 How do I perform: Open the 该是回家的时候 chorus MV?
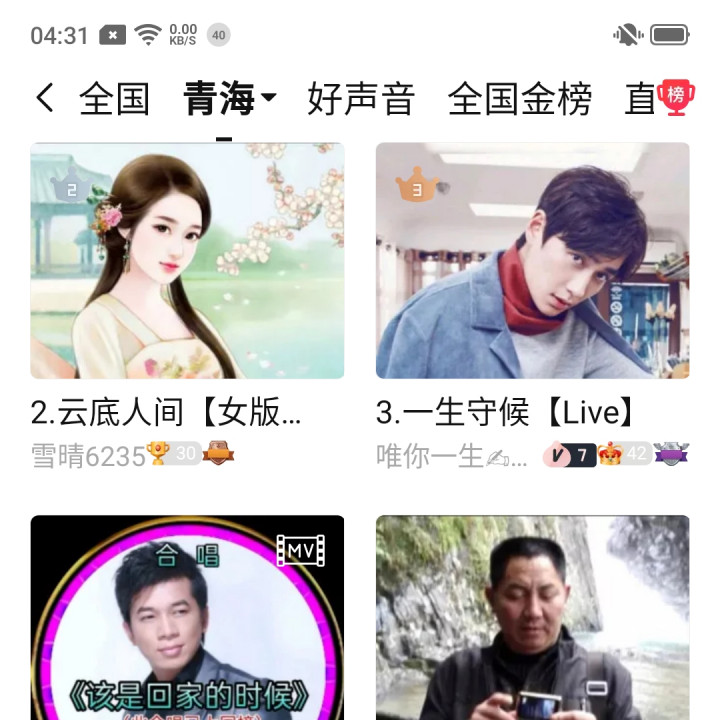(x=188, y=617)
